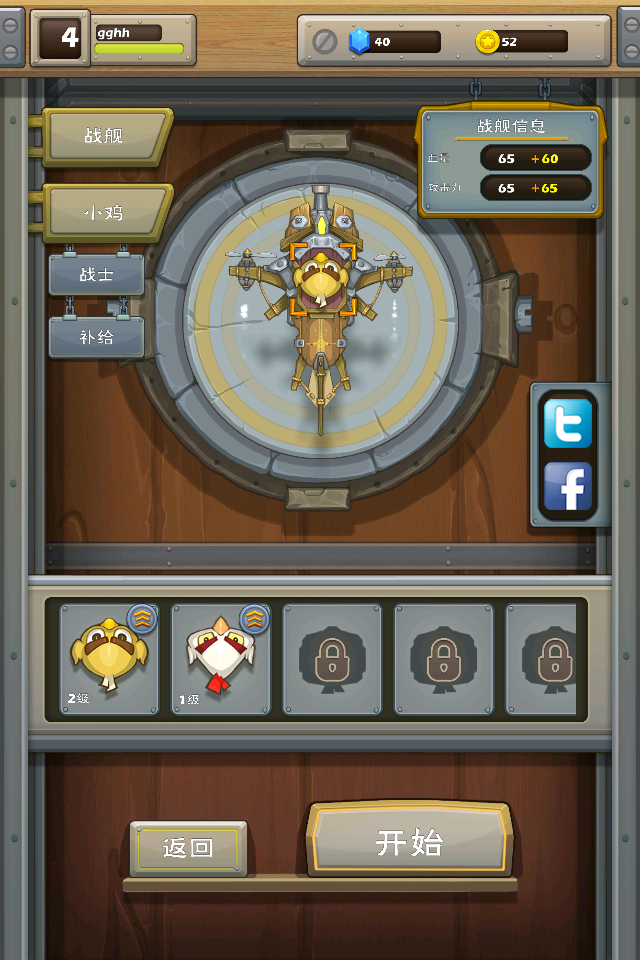640x960 pixels.
Task: Choose the level 2 yellow chicken card
Action: (109, 659)
